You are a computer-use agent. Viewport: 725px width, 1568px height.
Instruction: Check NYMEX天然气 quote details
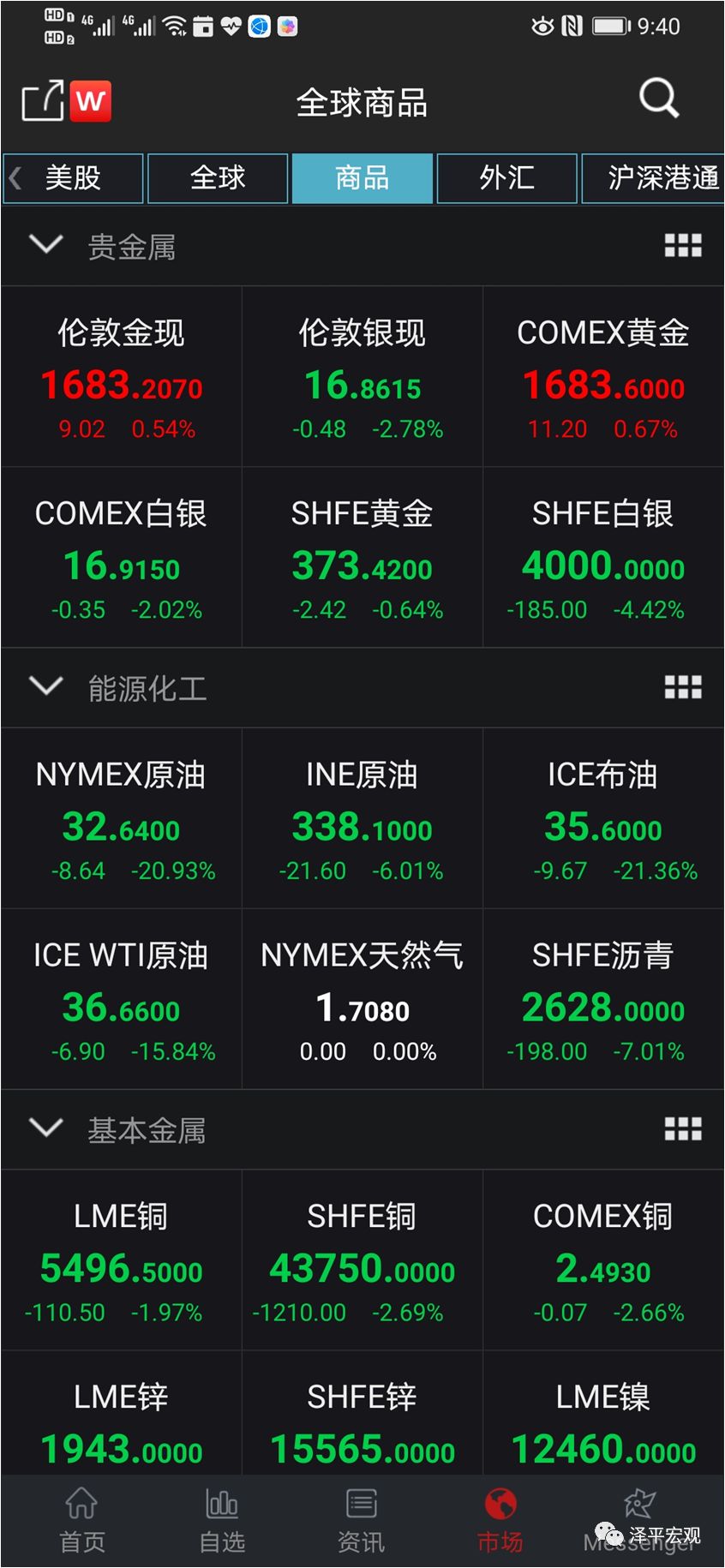362,1000
